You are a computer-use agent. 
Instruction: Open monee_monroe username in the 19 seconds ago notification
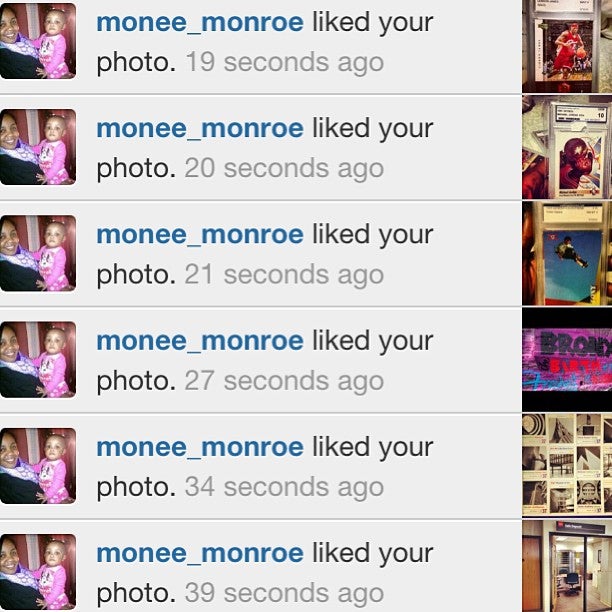(x=200, y=22)
